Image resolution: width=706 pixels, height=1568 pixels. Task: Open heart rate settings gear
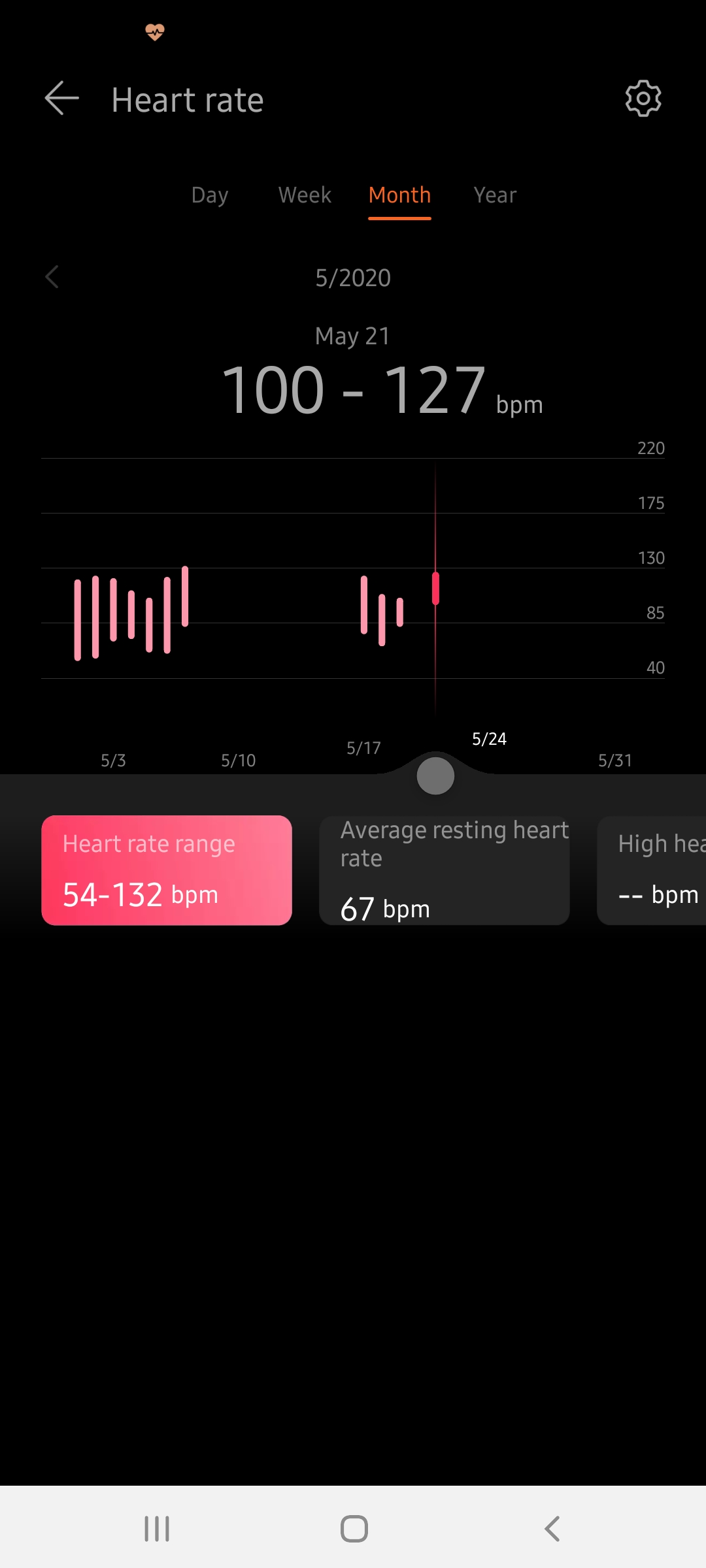click(643, 99)
